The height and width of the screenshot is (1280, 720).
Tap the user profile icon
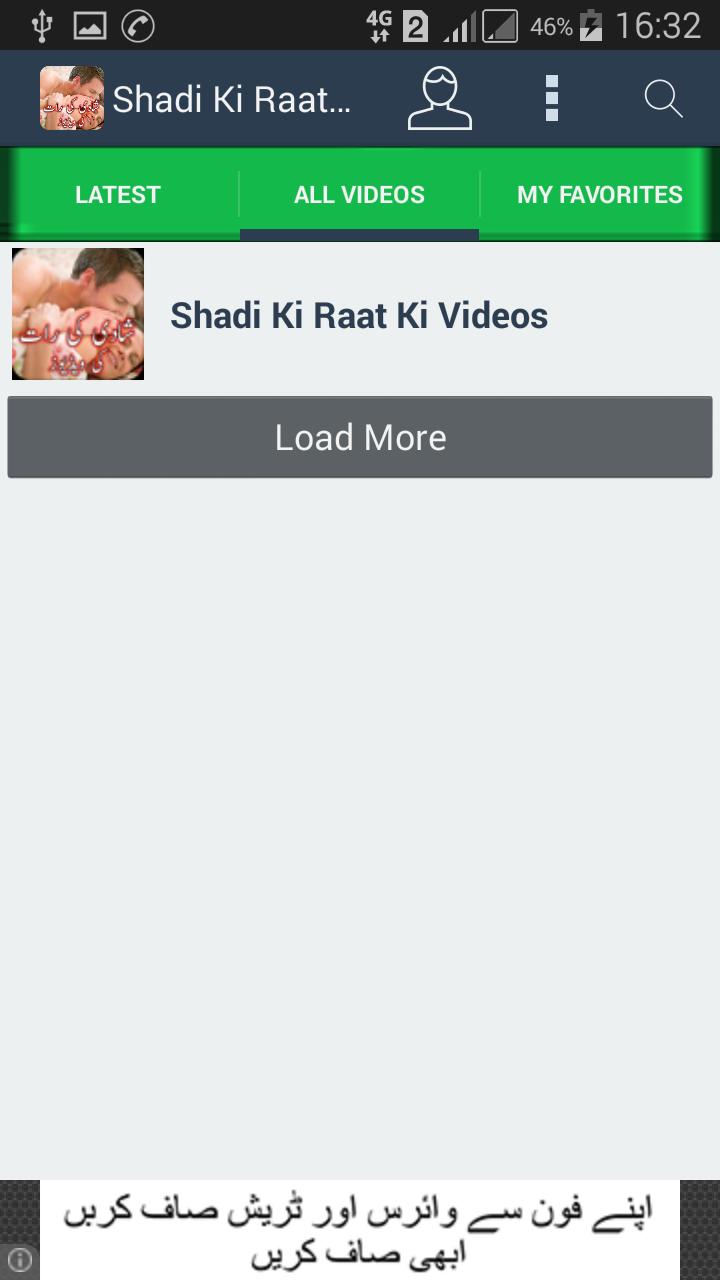coord(438,98)
